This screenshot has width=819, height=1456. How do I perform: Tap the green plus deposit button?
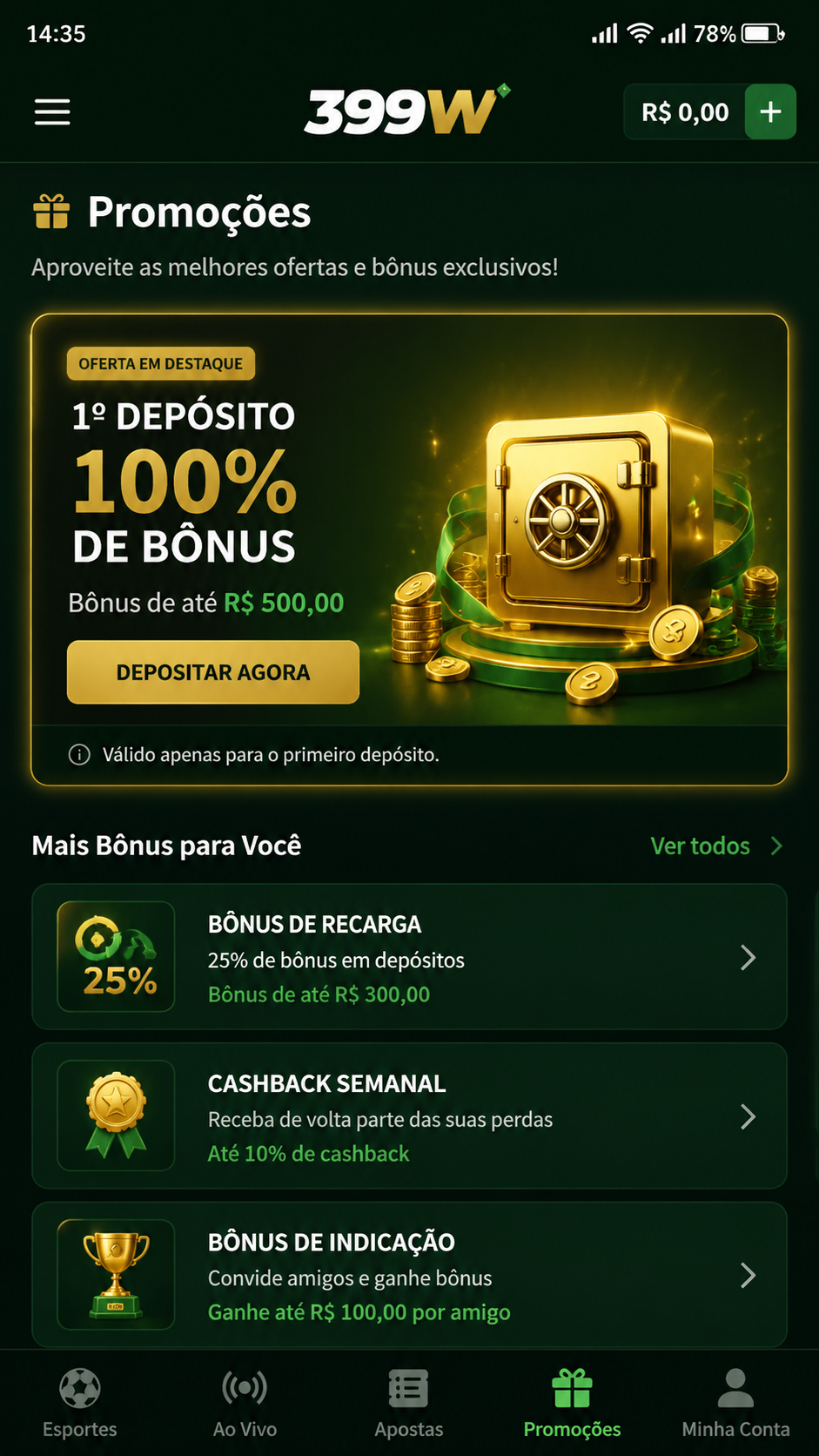click(x=770, y=112)
